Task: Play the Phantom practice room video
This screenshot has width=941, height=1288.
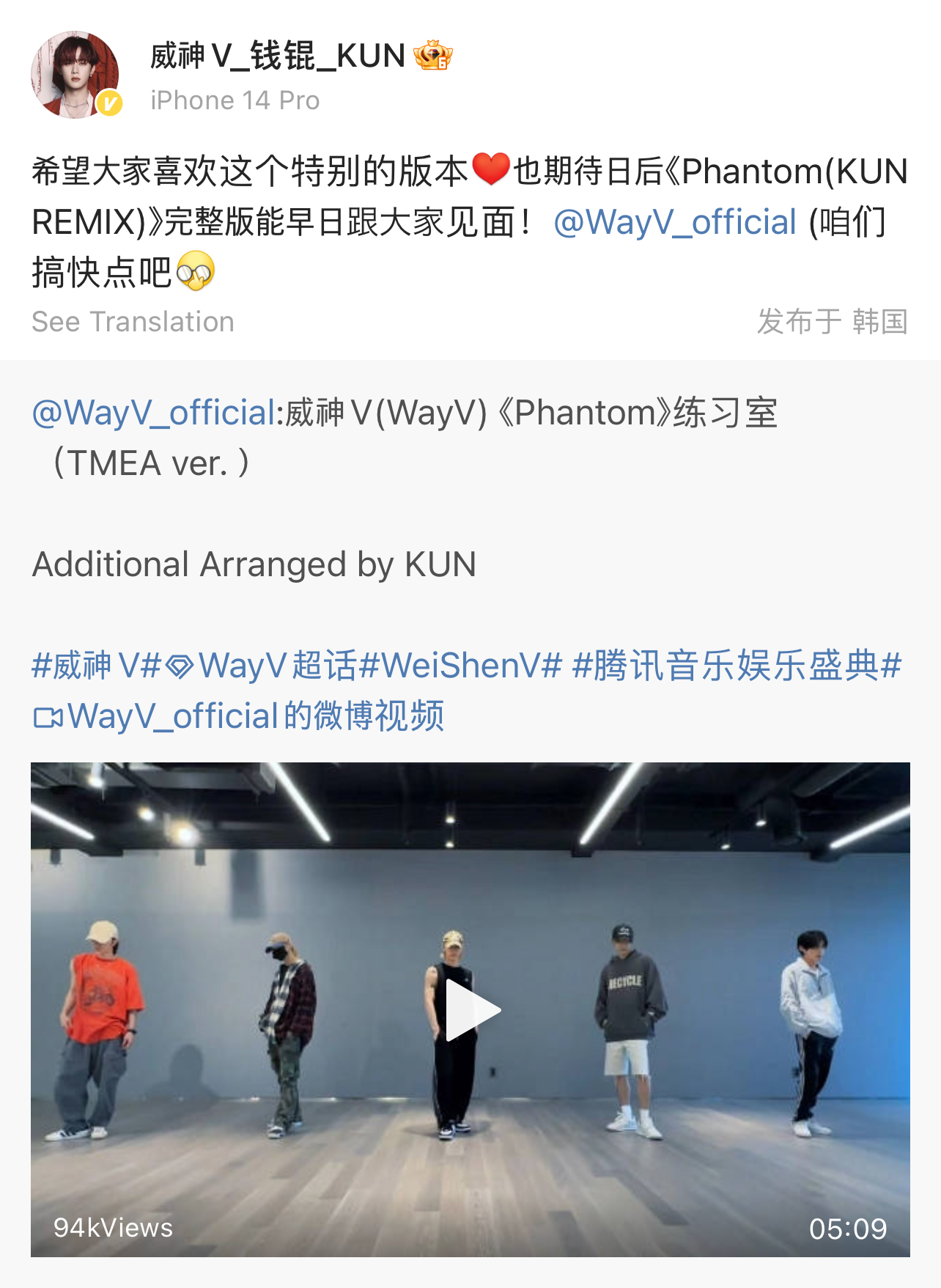Action: (x=471, y=1009)
